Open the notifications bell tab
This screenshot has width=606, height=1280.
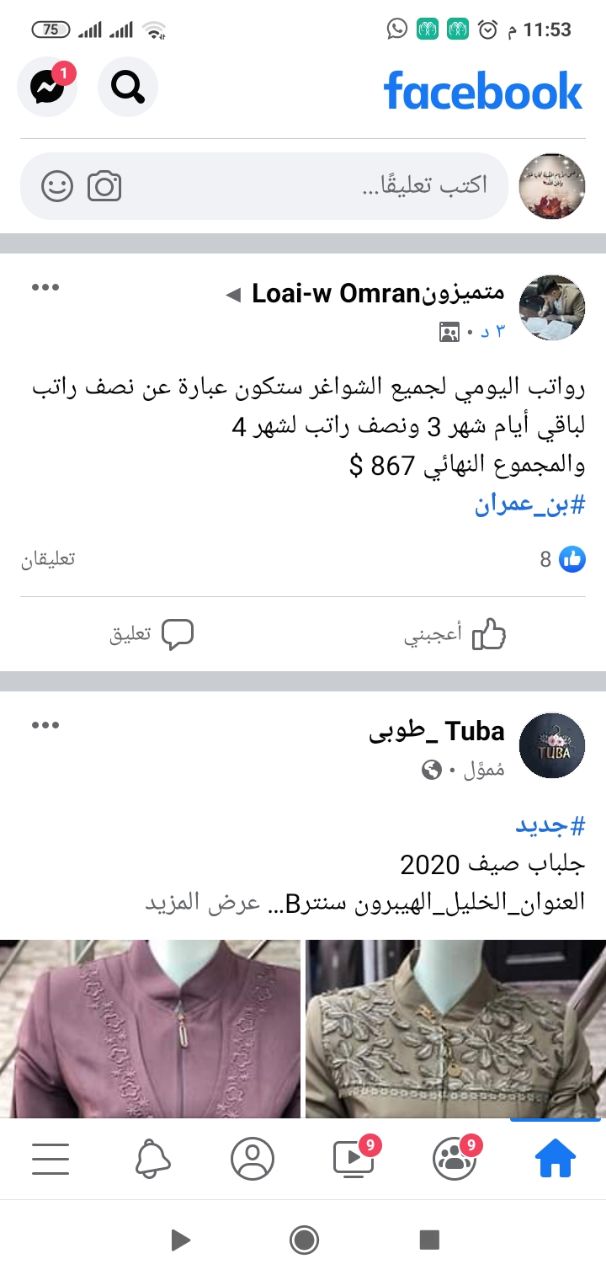pos(153,1159)
